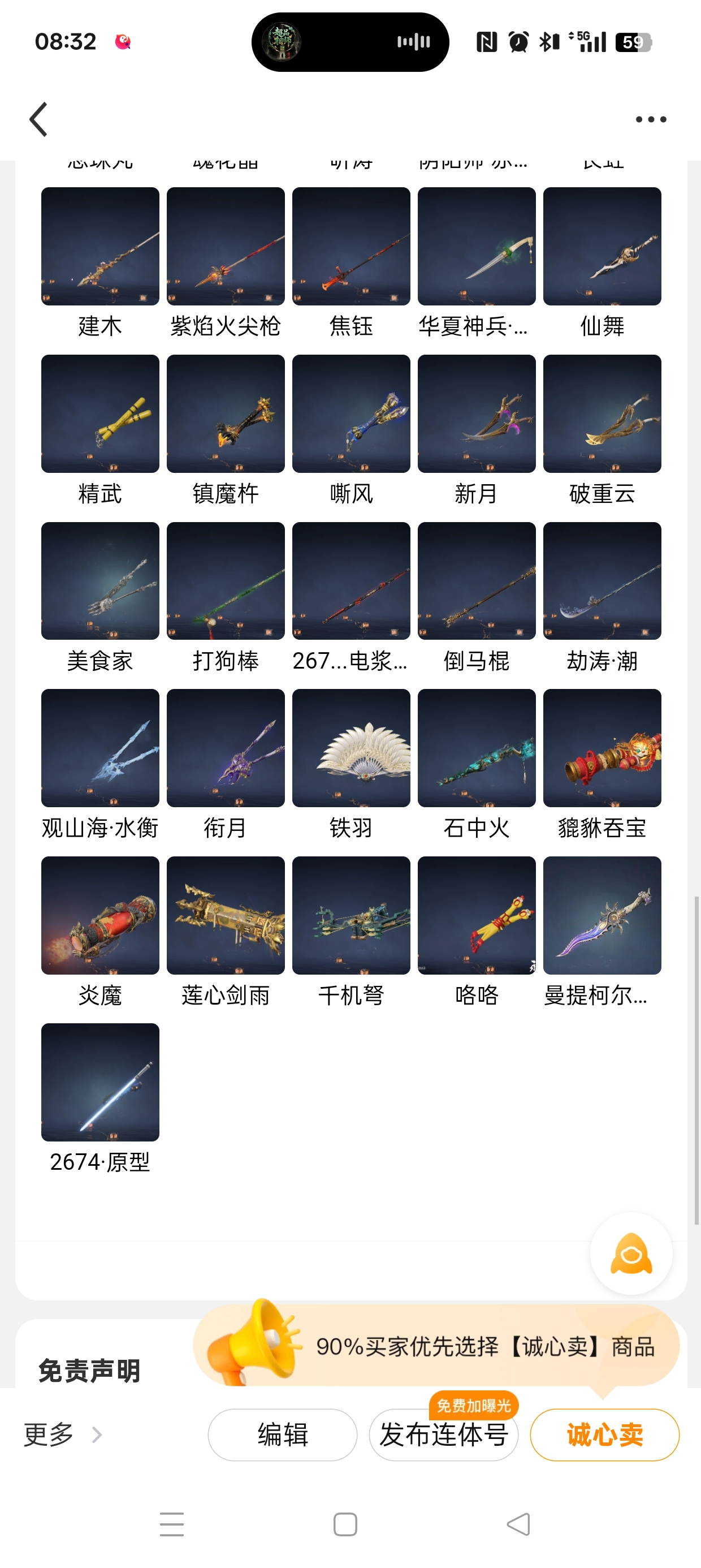Open the 2674·原型 sword tile
This screenshot has width=701, height=1568.
[100, 1082]
